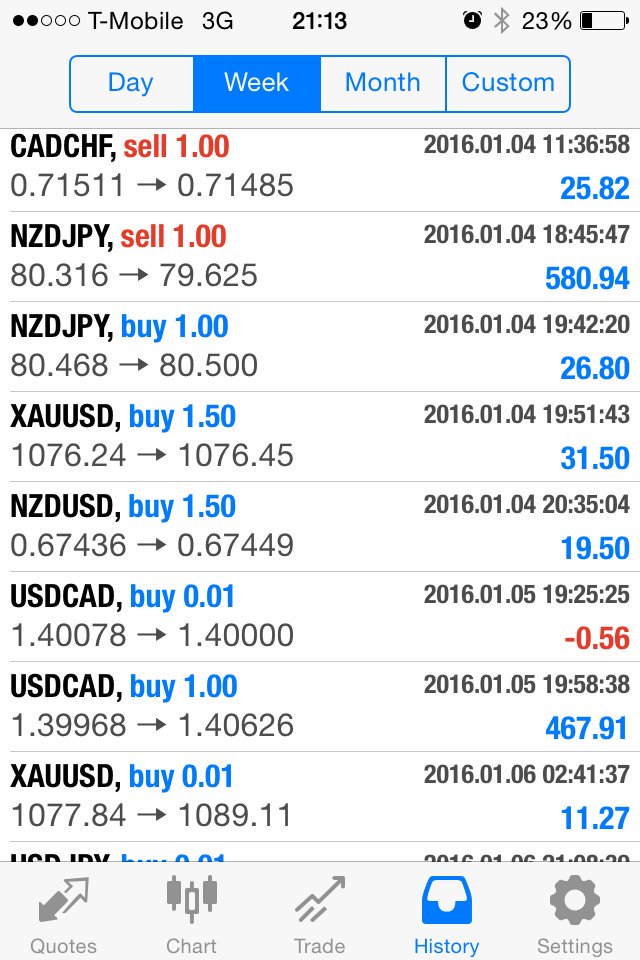Open the USDCAD buy 1.00 trade
Viewport: 640px width, 960px height.
click(320, 707)
